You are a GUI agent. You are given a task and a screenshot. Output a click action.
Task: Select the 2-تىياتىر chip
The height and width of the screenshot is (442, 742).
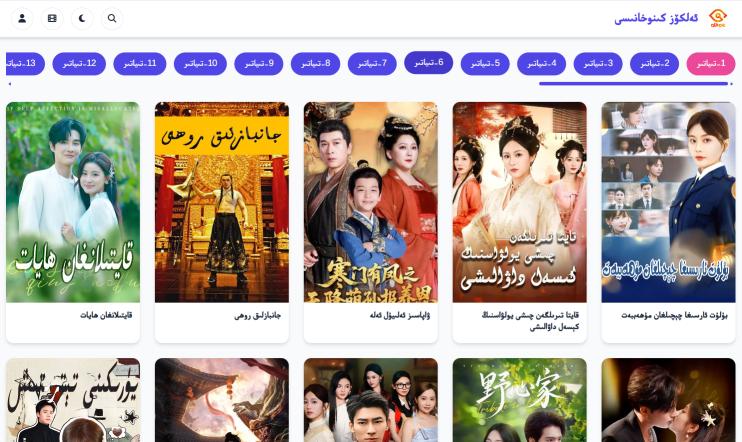655,64
